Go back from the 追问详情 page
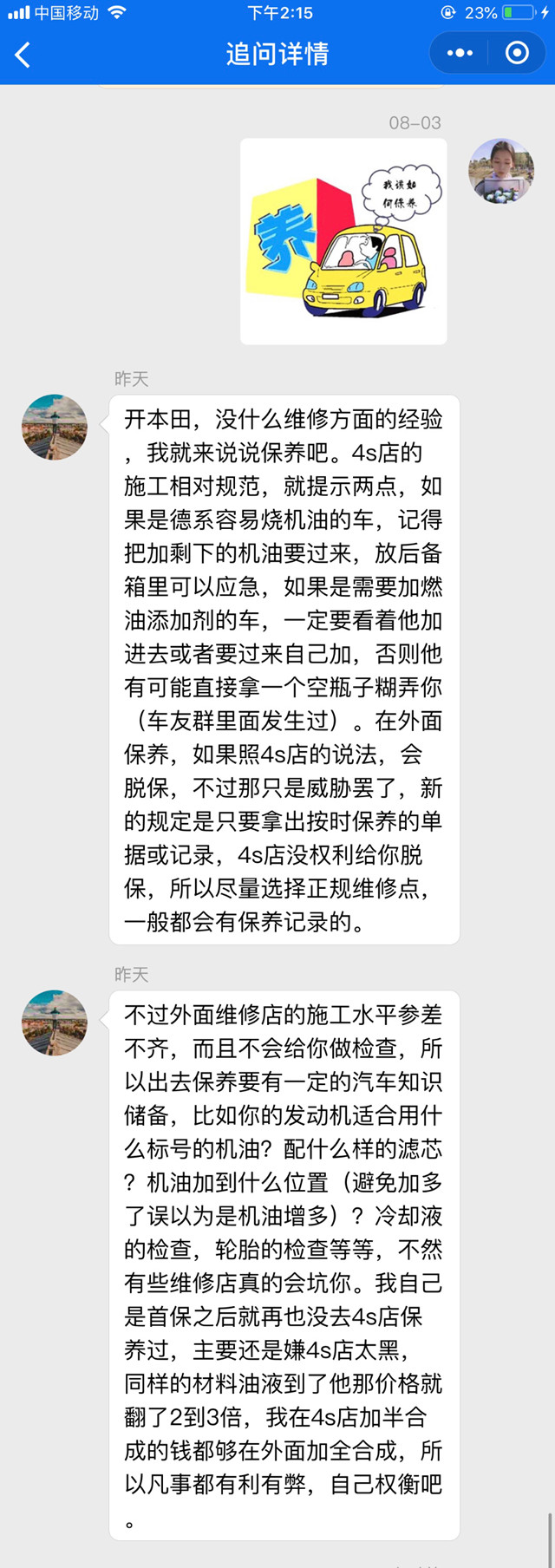This screenshot has height=1568, width=555. (23, 55)
